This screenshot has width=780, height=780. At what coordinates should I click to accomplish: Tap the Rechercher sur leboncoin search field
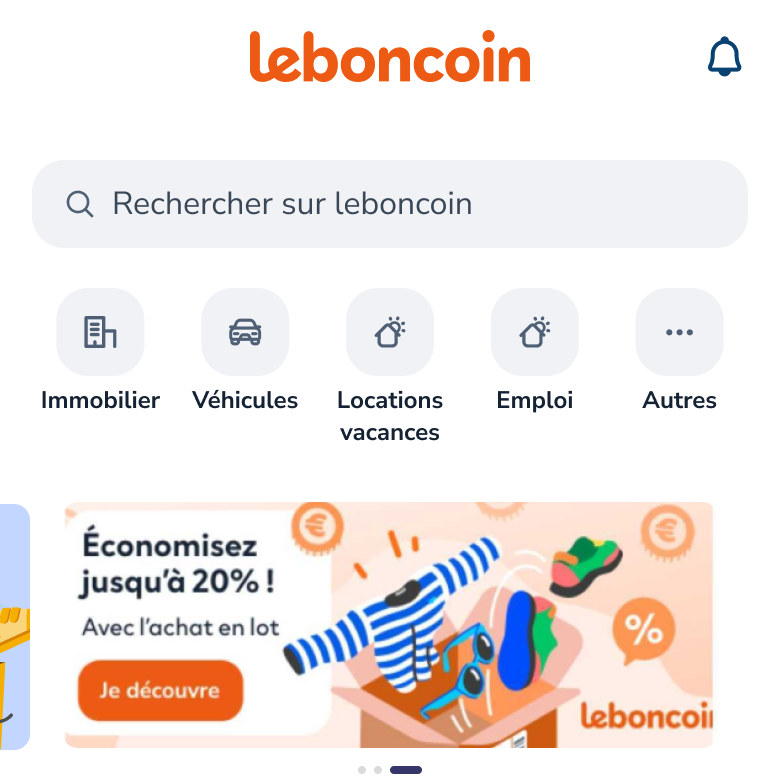390,204
